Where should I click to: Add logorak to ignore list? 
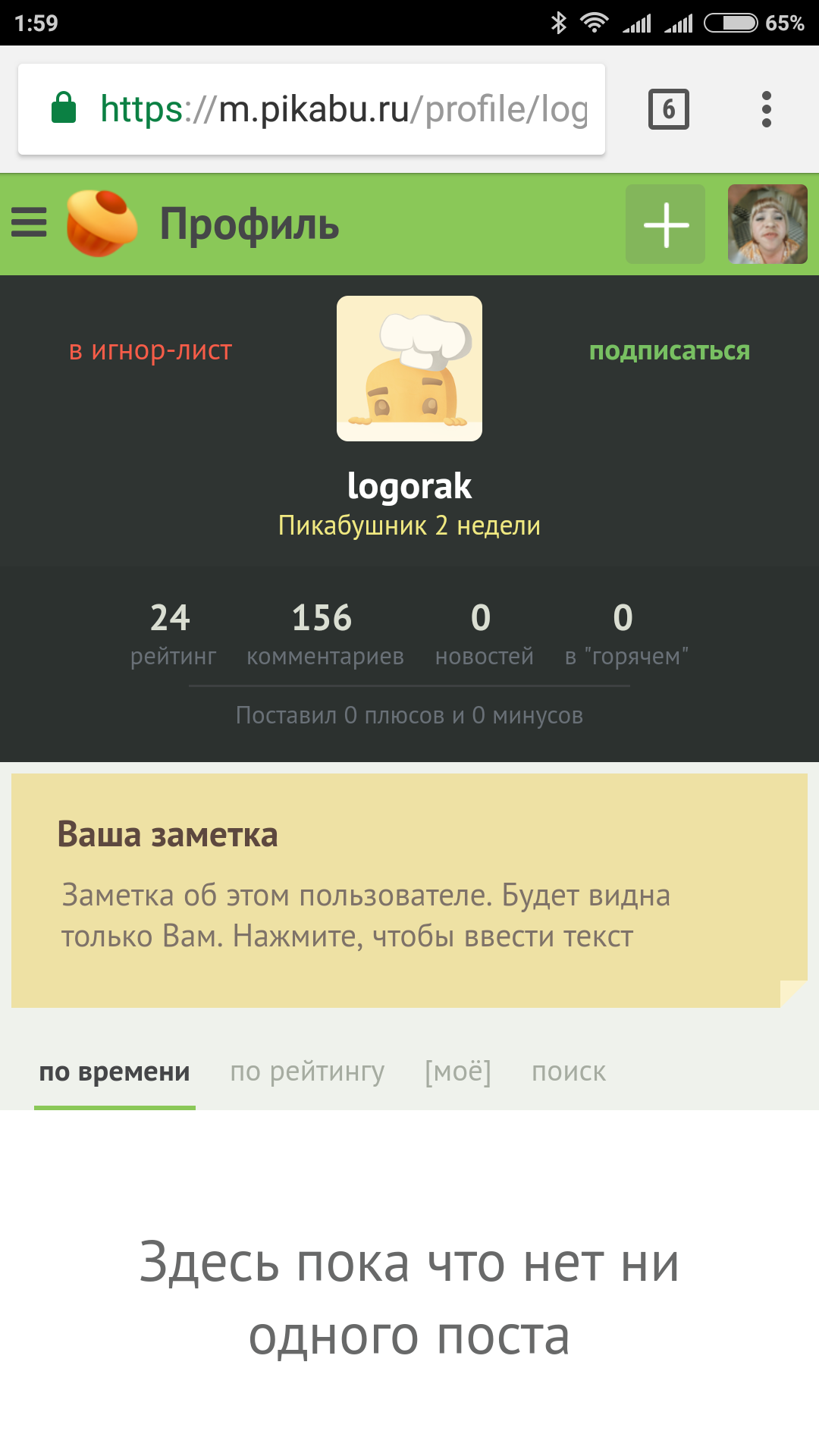pyautogui.click(x=150, y=350)
